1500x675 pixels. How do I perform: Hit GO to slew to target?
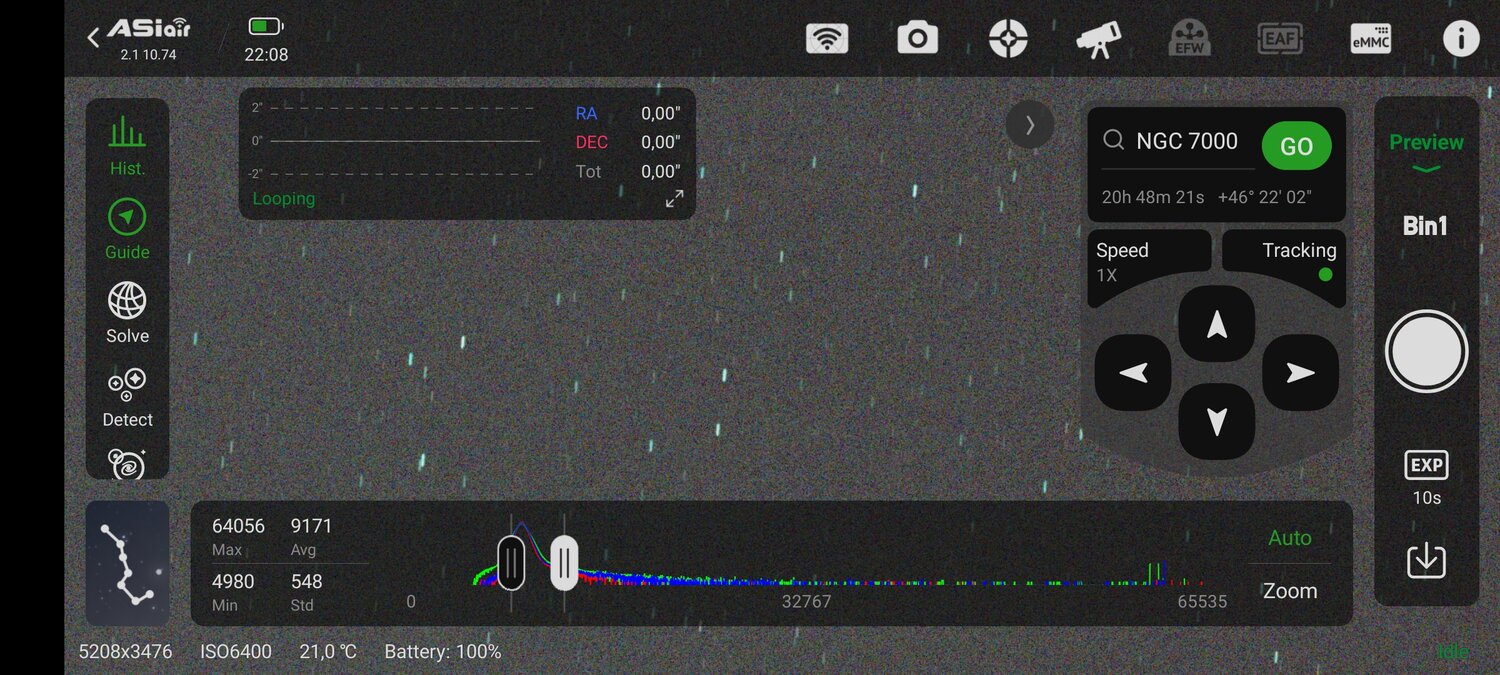coord(1296,146)
